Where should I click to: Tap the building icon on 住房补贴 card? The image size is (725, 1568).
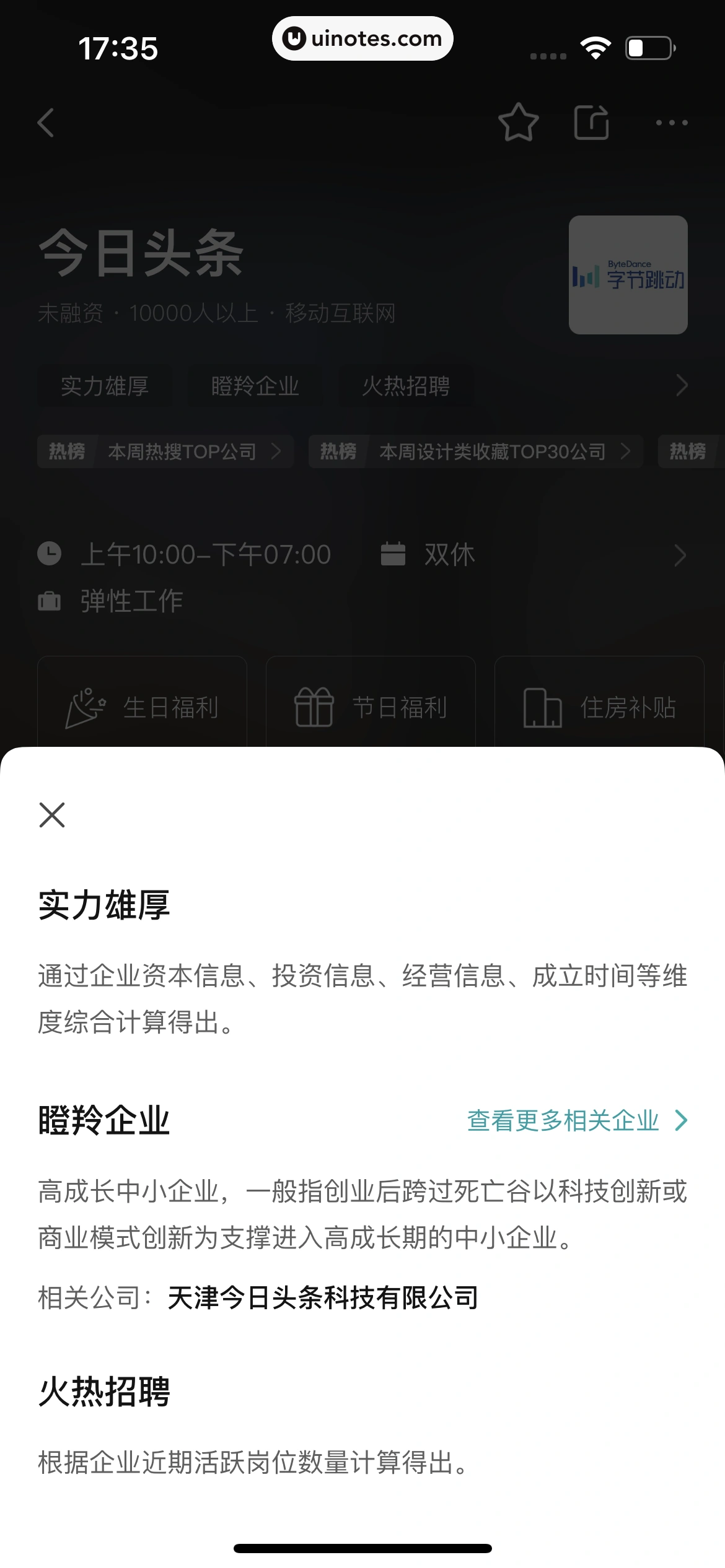[541, 706]
